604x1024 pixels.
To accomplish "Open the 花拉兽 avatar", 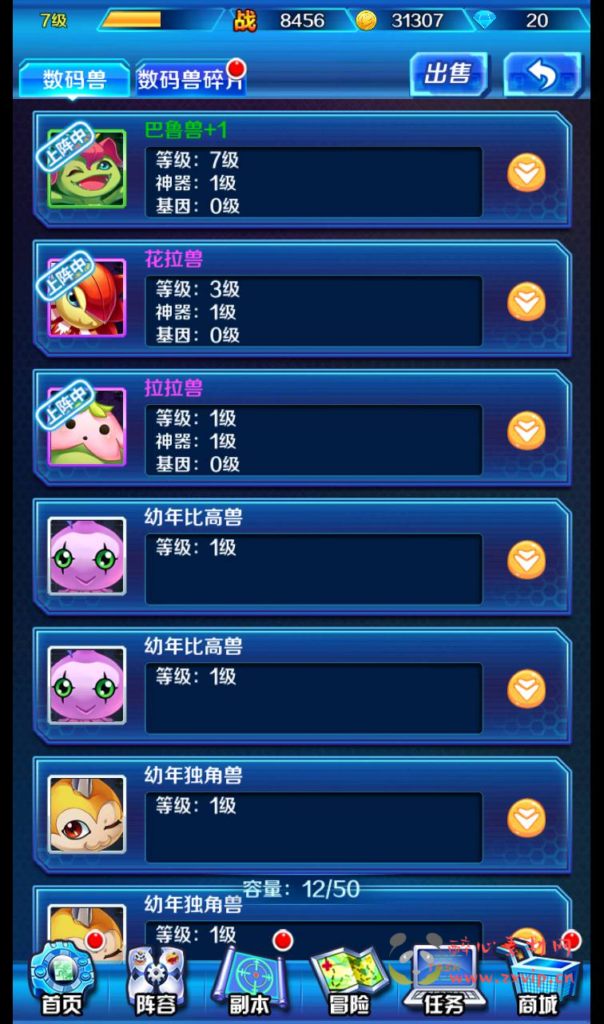I will tap(88, 297).
